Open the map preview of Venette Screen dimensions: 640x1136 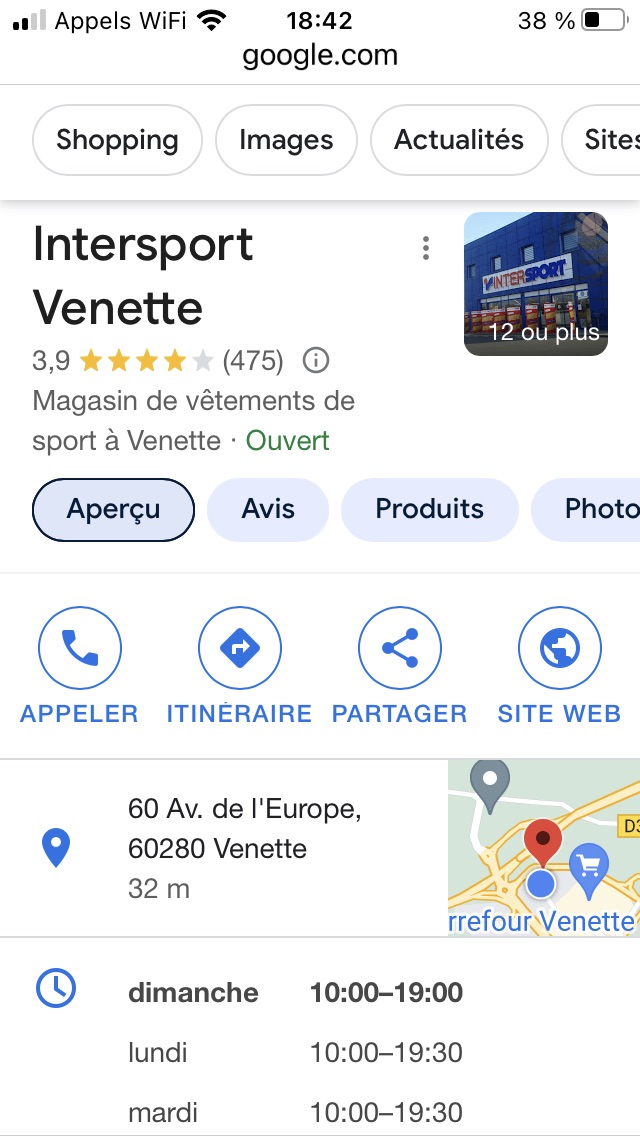click(x=543, y=848)
